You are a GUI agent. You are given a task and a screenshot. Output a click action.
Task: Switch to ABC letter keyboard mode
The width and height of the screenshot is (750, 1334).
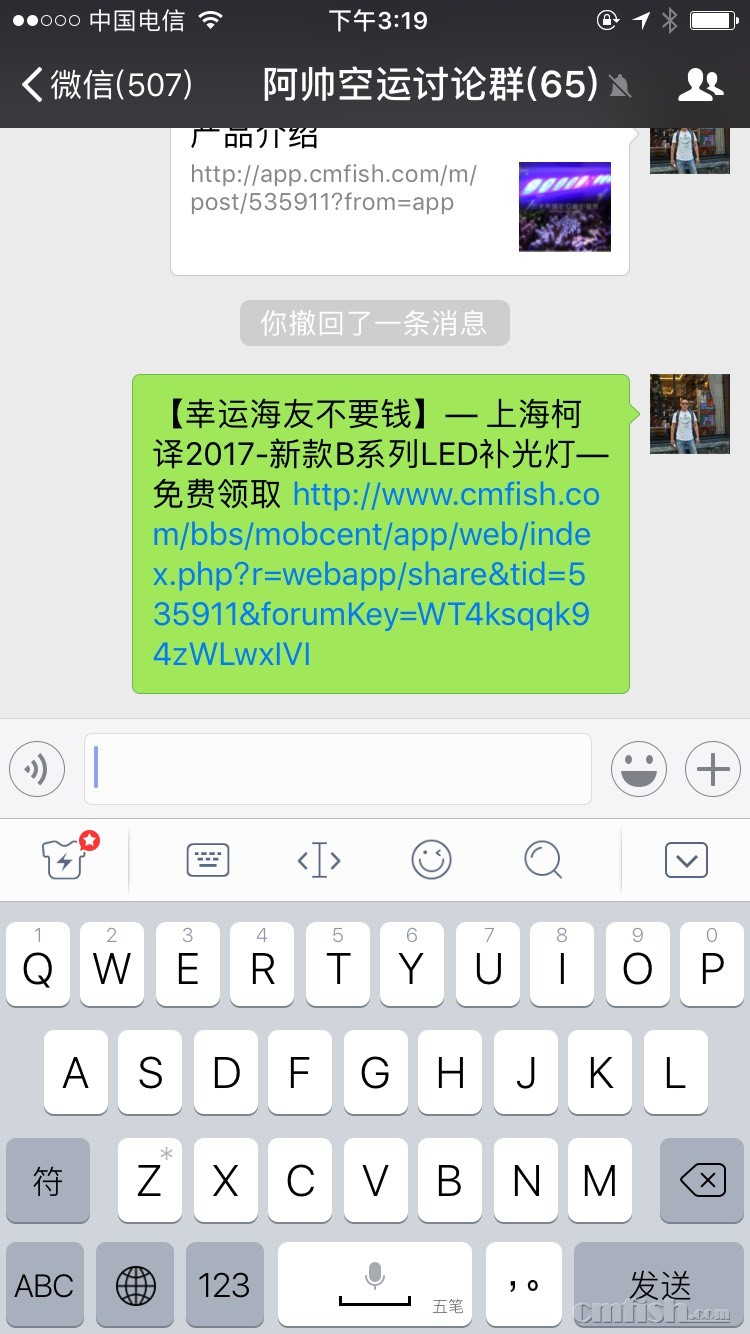click(x=44, y=1285)
